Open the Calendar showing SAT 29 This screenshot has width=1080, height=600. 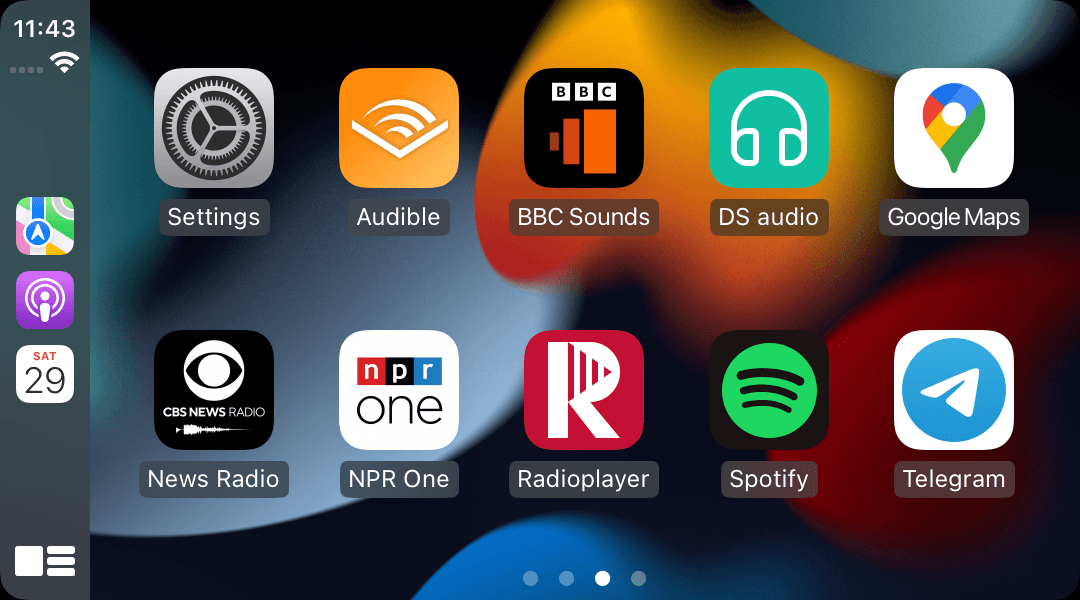[45, 374]
